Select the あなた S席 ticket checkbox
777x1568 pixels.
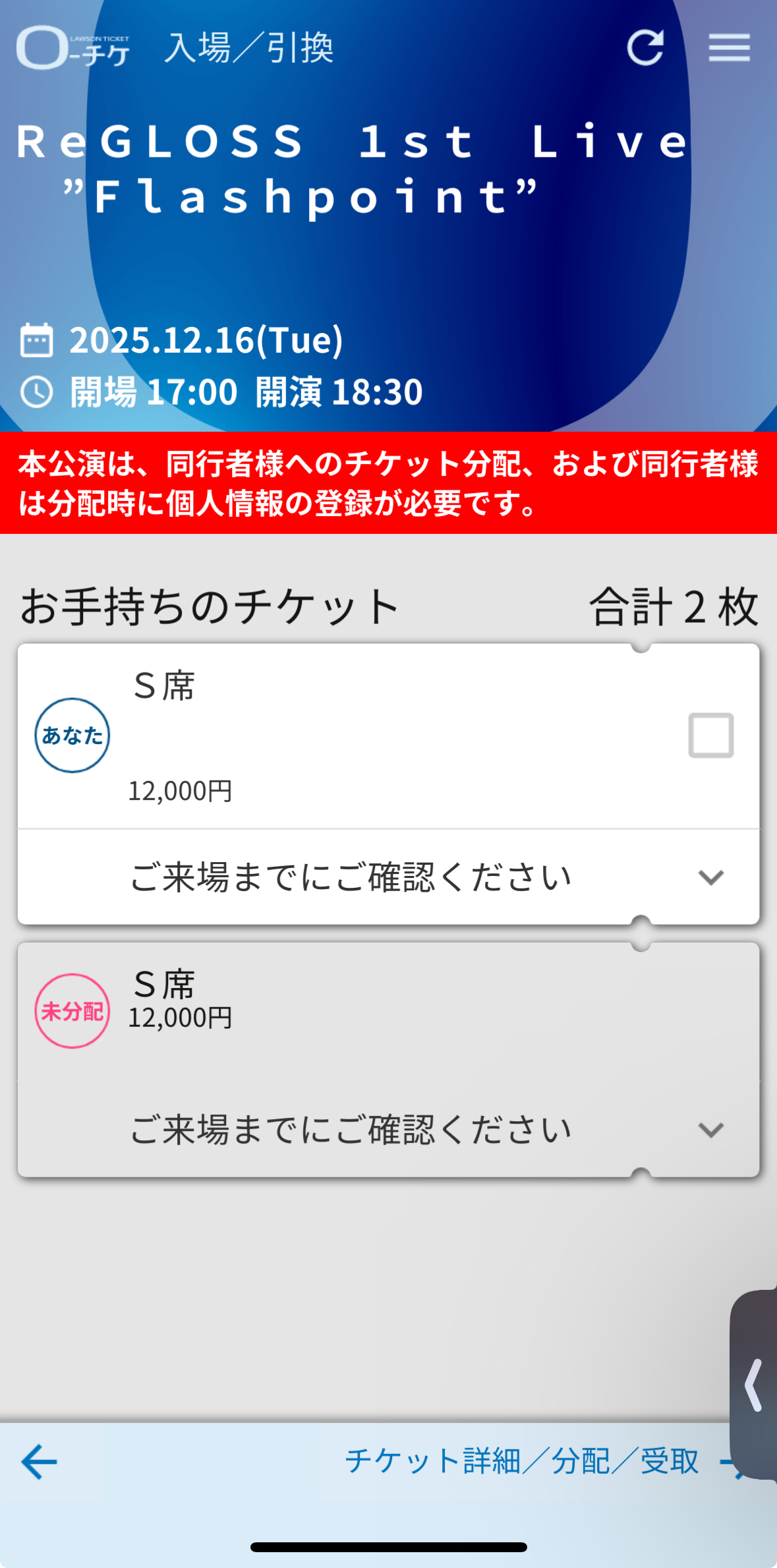(710, 735)
